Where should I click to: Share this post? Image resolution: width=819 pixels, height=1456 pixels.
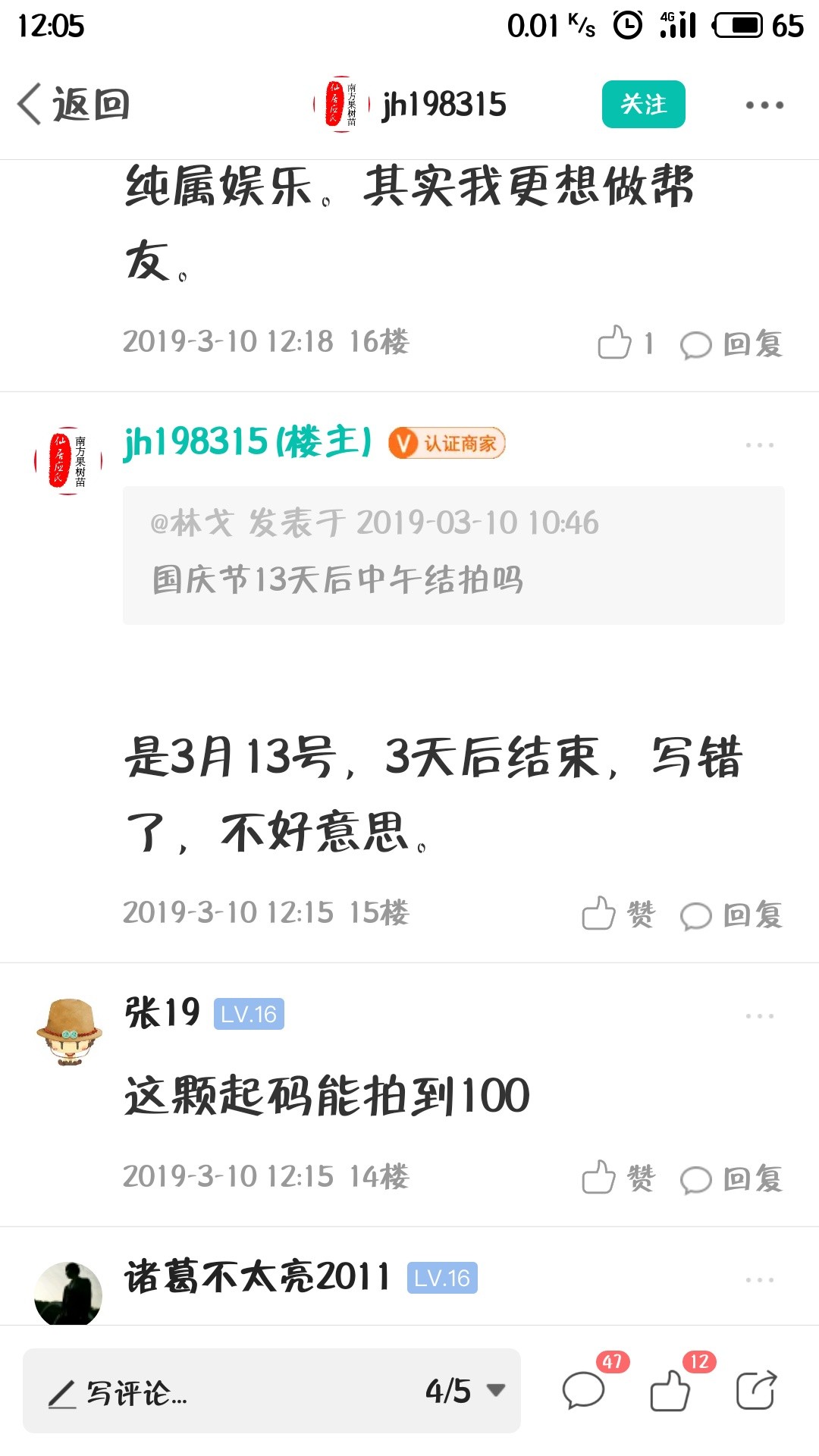[756, 1389]
